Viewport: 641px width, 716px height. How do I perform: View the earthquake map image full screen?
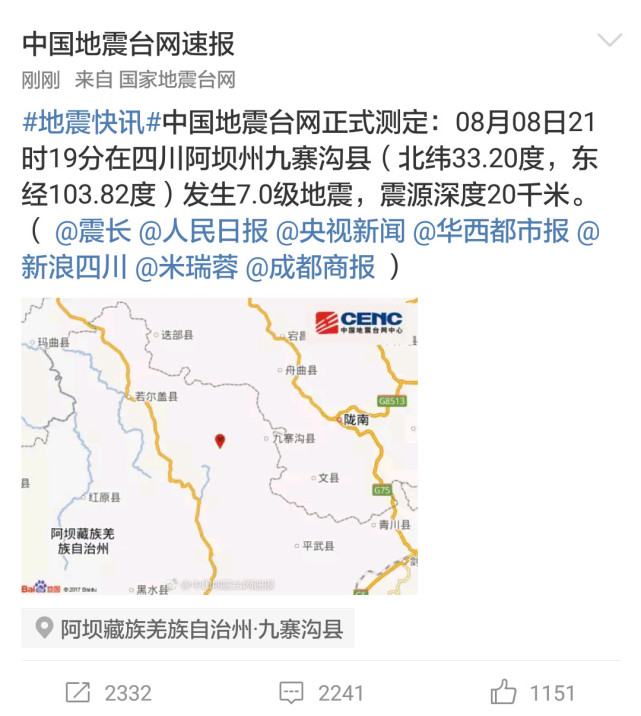point(220,446)
